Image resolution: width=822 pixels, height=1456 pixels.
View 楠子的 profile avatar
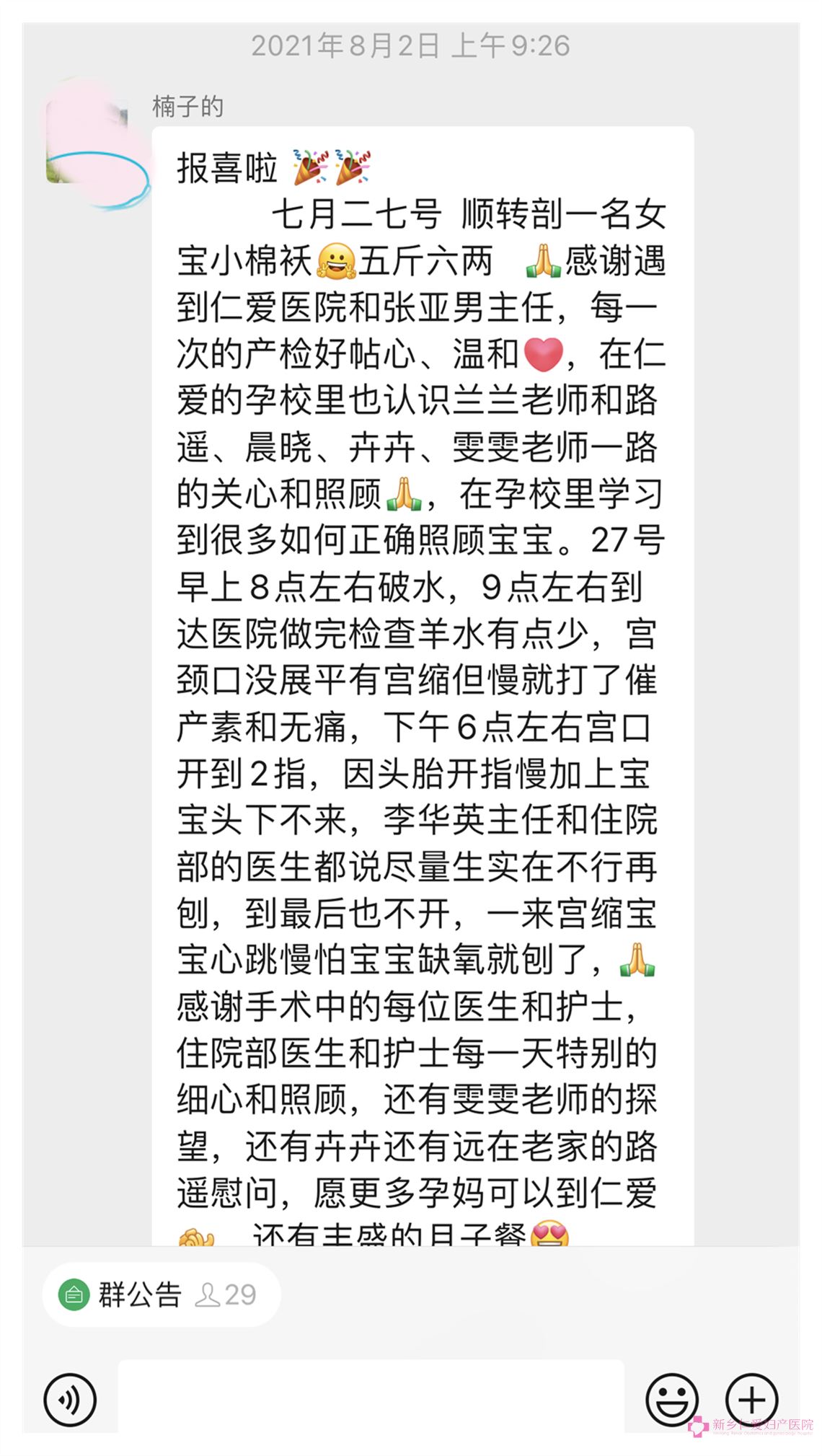(x=88, y=141)
